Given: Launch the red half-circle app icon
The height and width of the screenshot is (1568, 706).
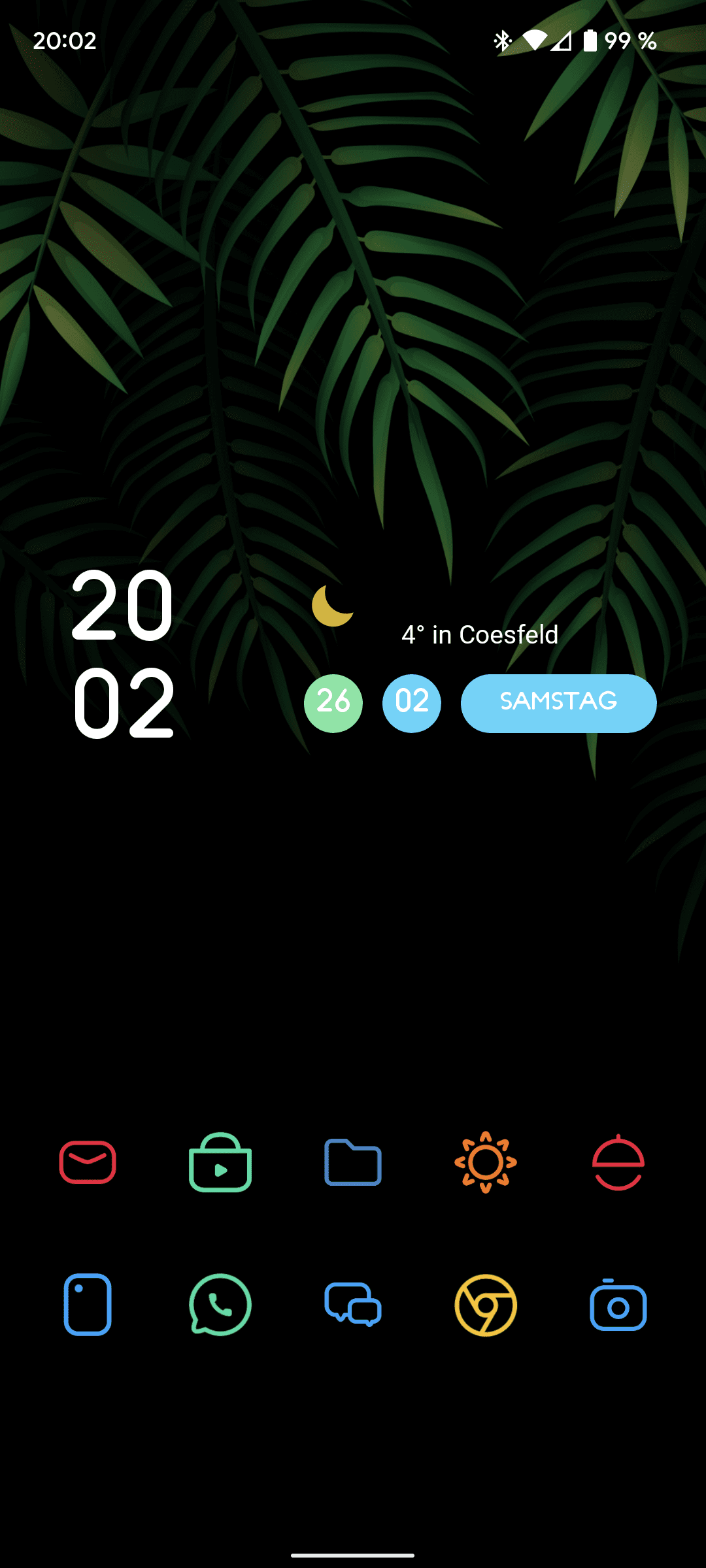Looking at the screenshot, I should pyautogui.click(x=618, y=1162).
